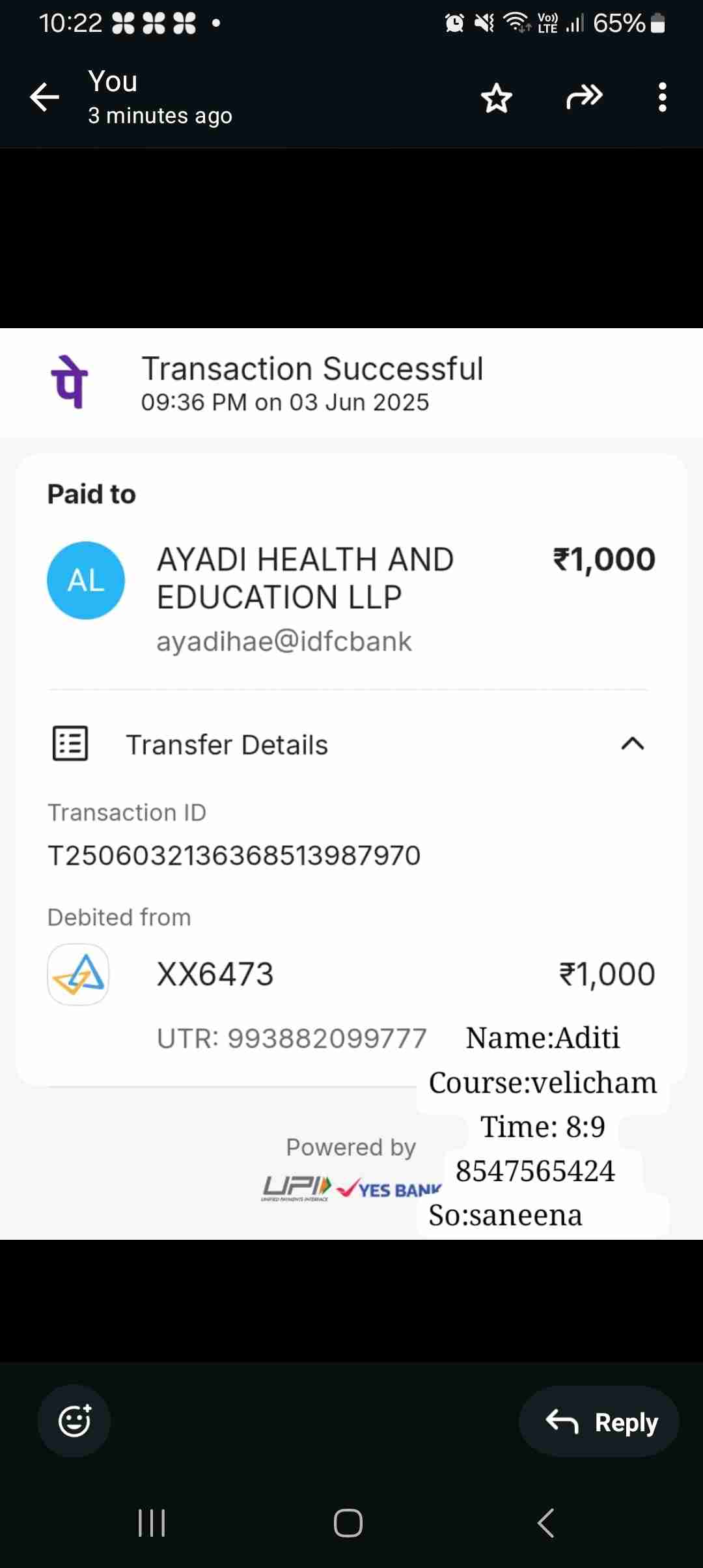
Task: Add an emoji reaction
Action: pos(74,1421)
